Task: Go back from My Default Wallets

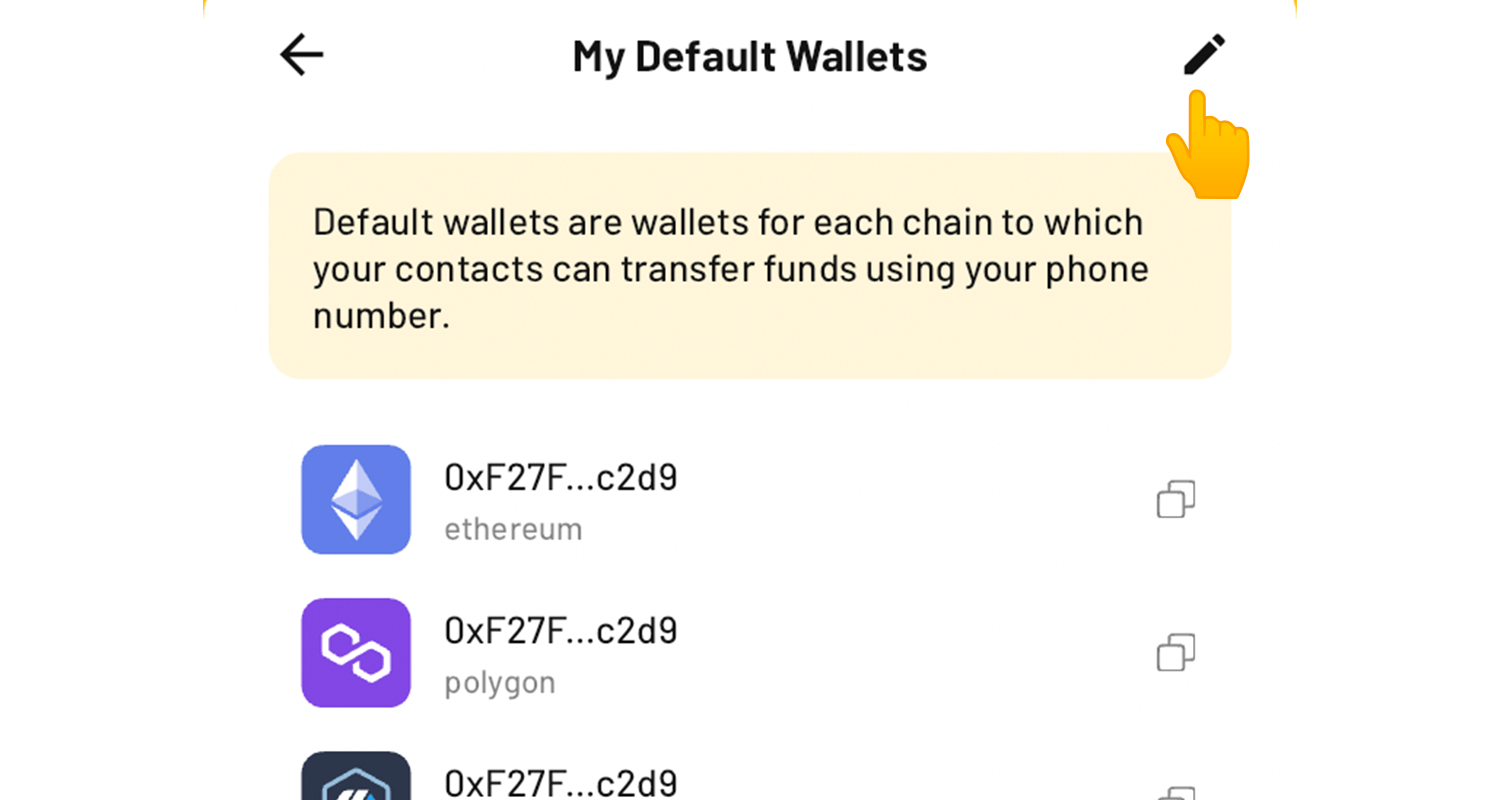Action: (301, 55)
